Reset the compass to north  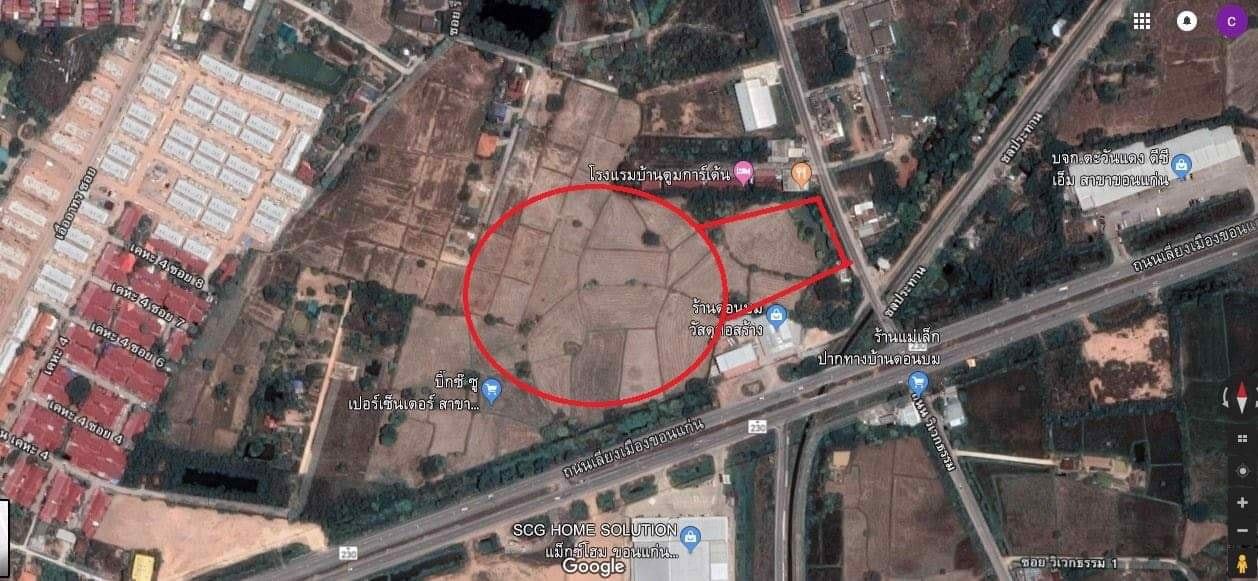click(x=1242, y=398)
